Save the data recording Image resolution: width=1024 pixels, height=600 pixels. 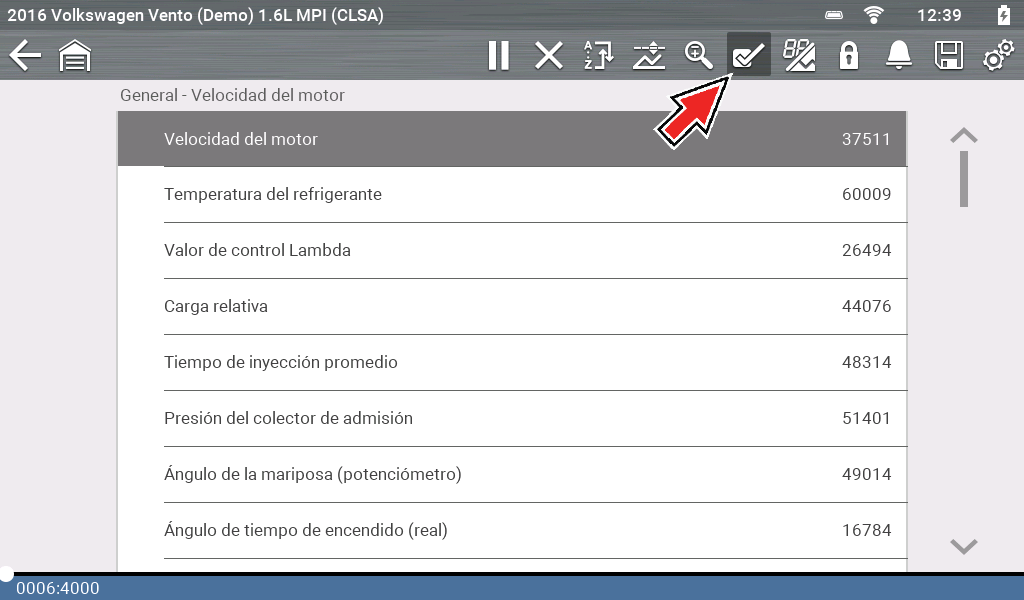point(948,55)
